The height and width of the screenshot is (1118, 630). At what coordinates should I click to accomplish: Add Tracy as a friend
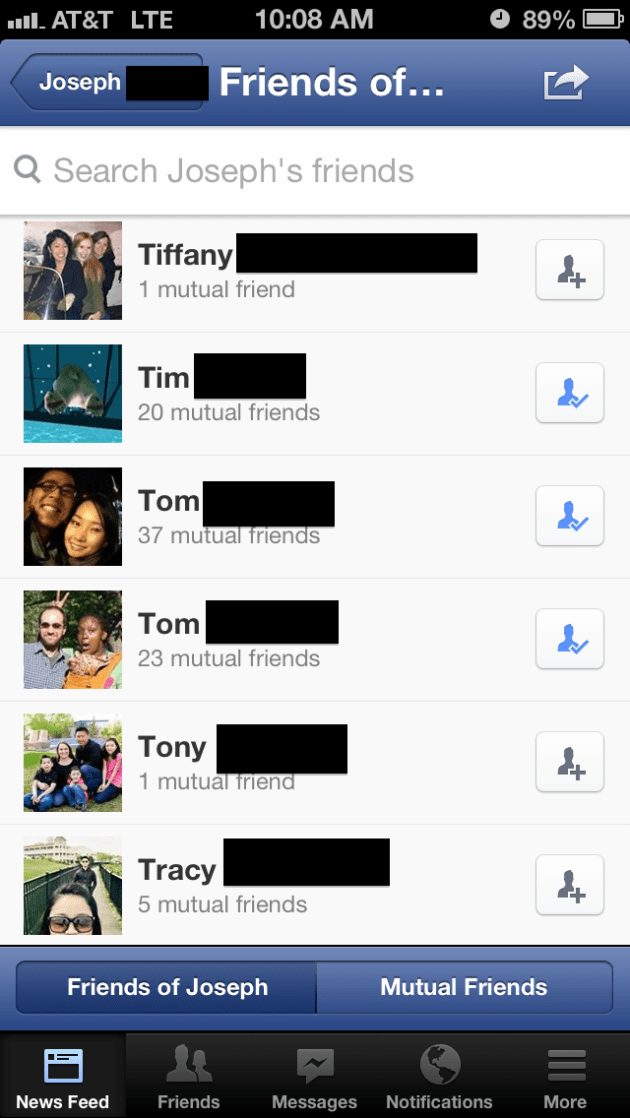(569, 885)
